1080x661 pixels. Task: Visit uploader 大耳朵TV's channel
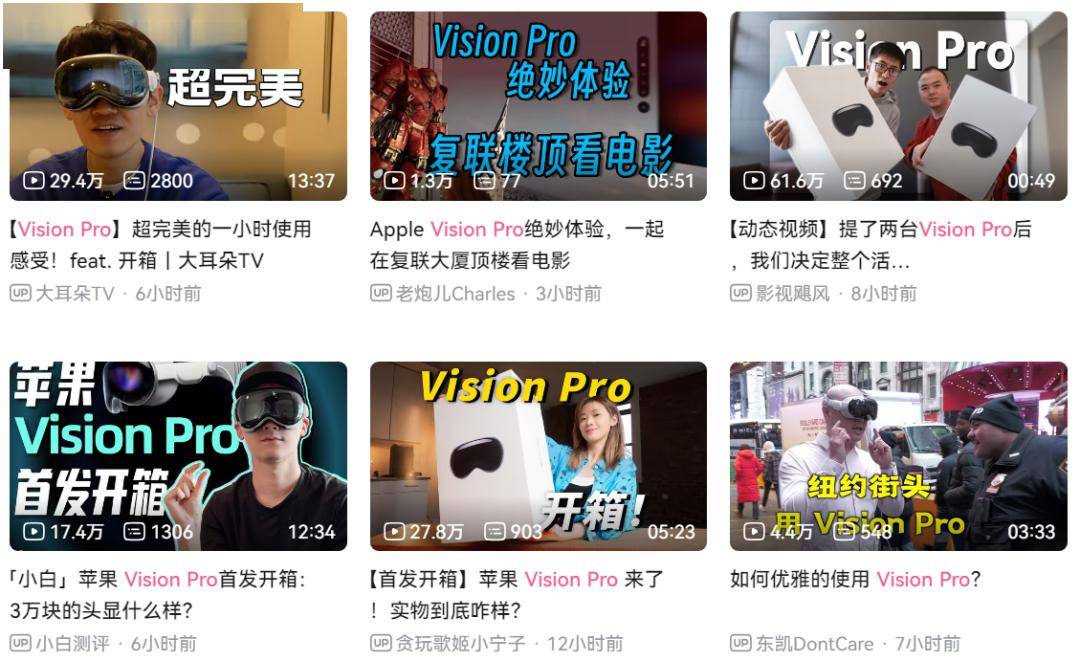point(75,294)
